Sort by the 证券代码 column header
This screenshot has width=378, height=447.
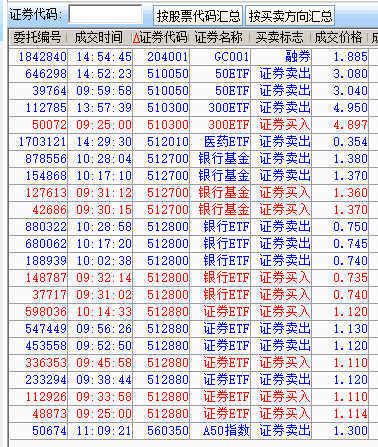(x=160, y=37)
